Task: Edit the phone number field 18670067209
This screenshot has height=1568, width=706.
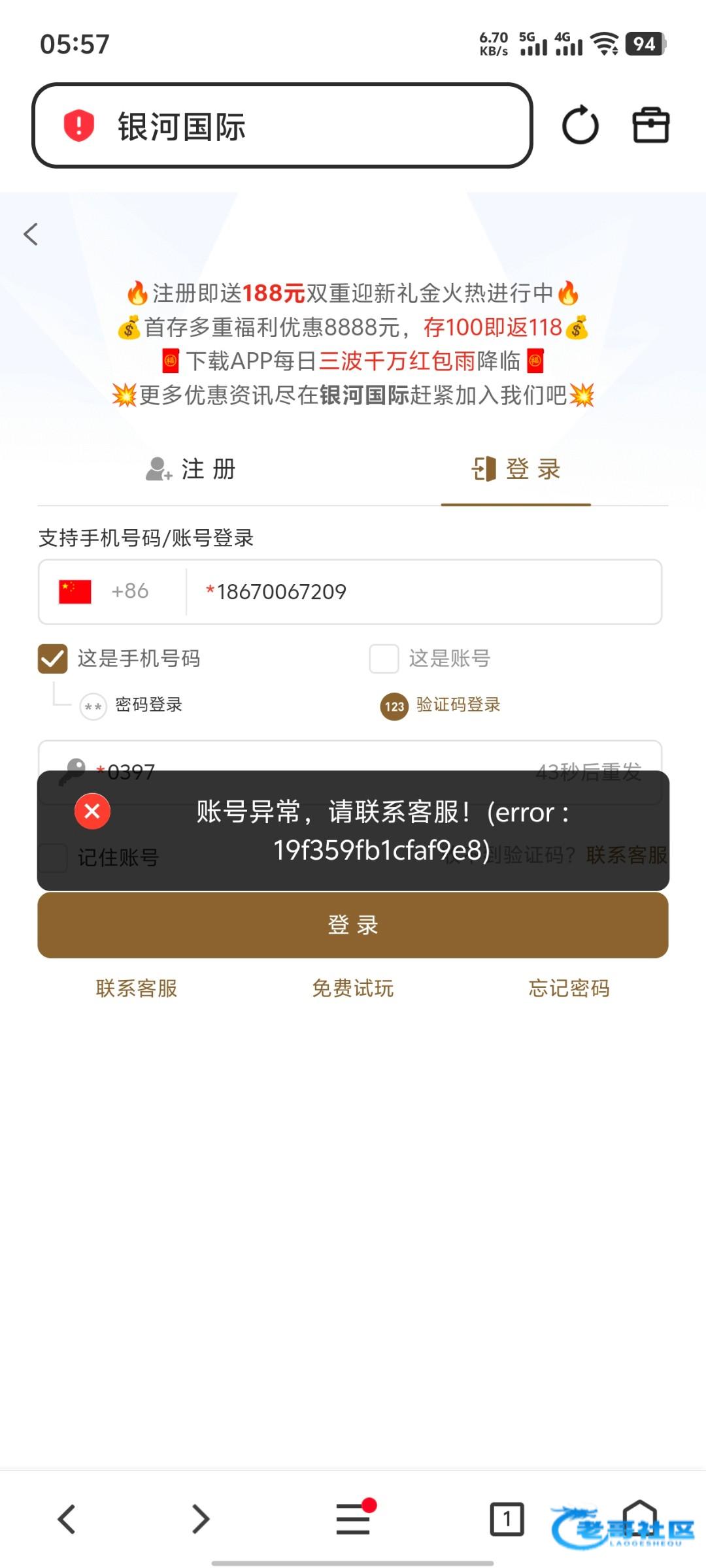Action: click(418, 592)
